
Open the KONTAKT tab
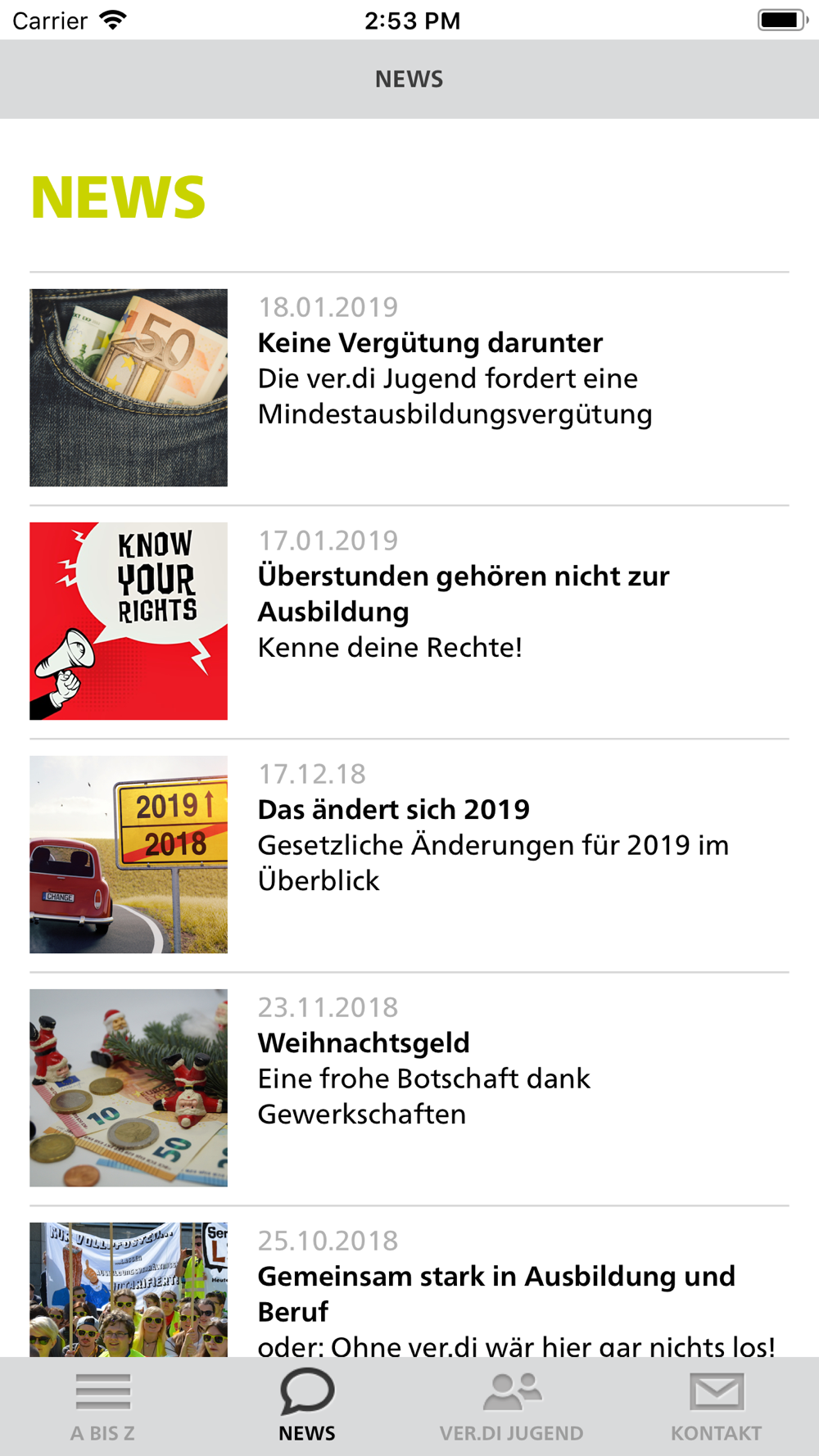(x=717, y=1407)
